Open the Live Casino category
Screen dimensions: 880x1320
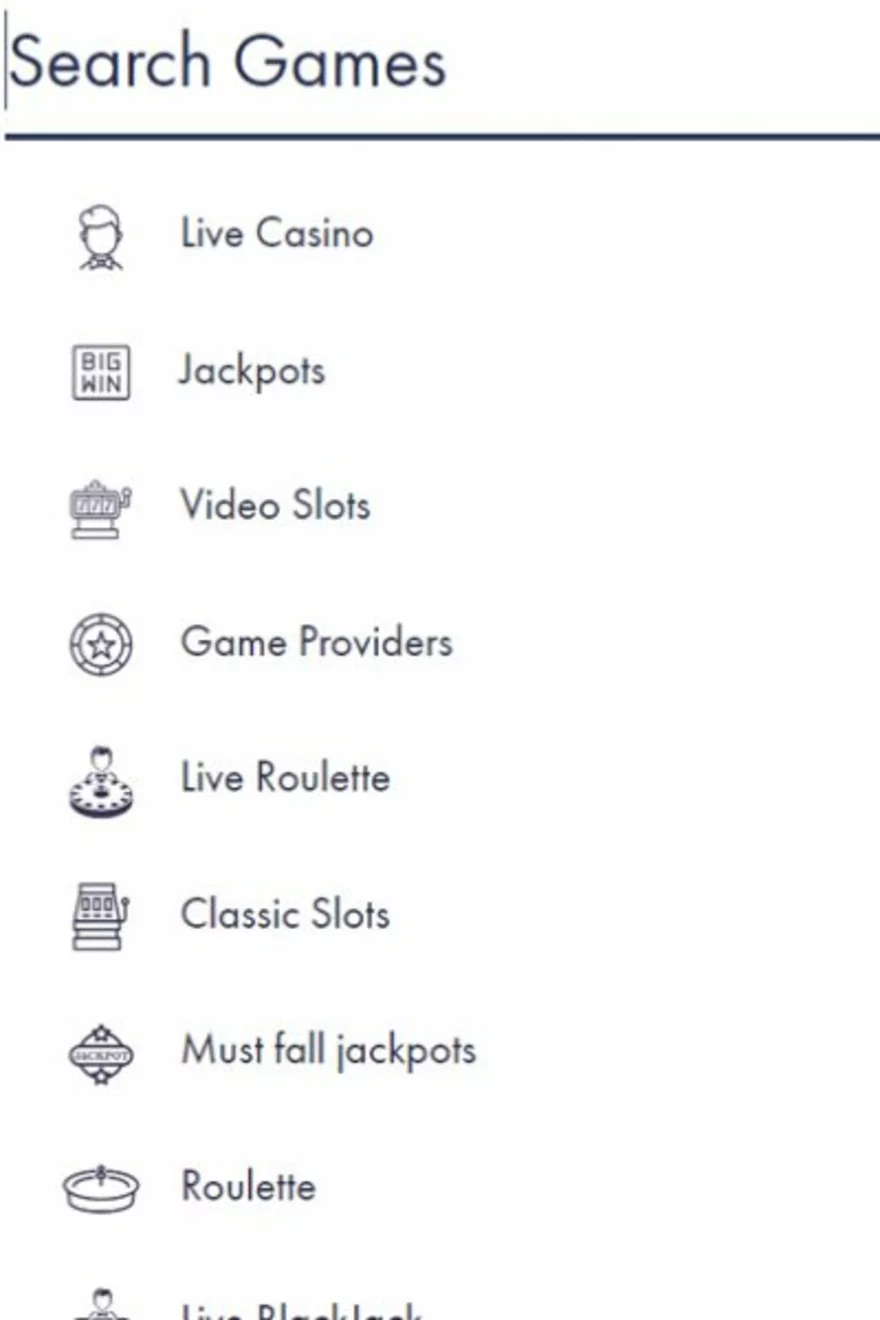pyautogui.click(x=276, y=234)
